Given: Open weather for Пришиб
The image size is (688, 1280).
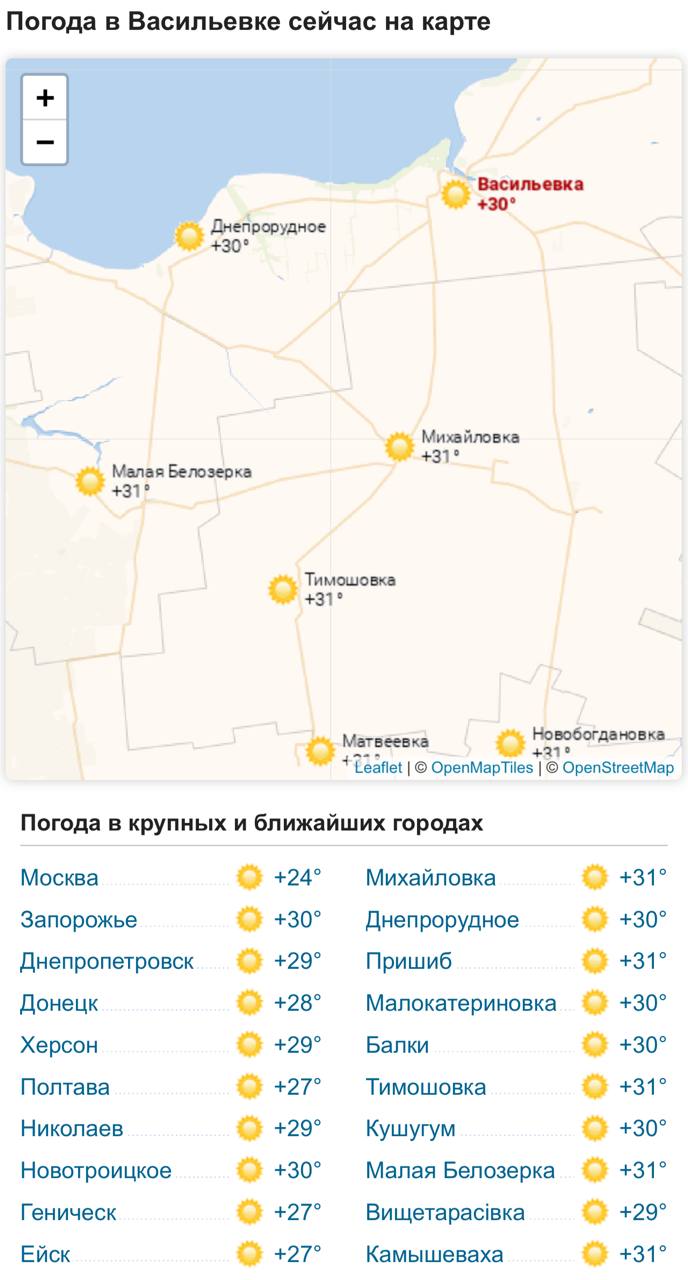Looking at the screenshot, I should [x=409, y=962].
